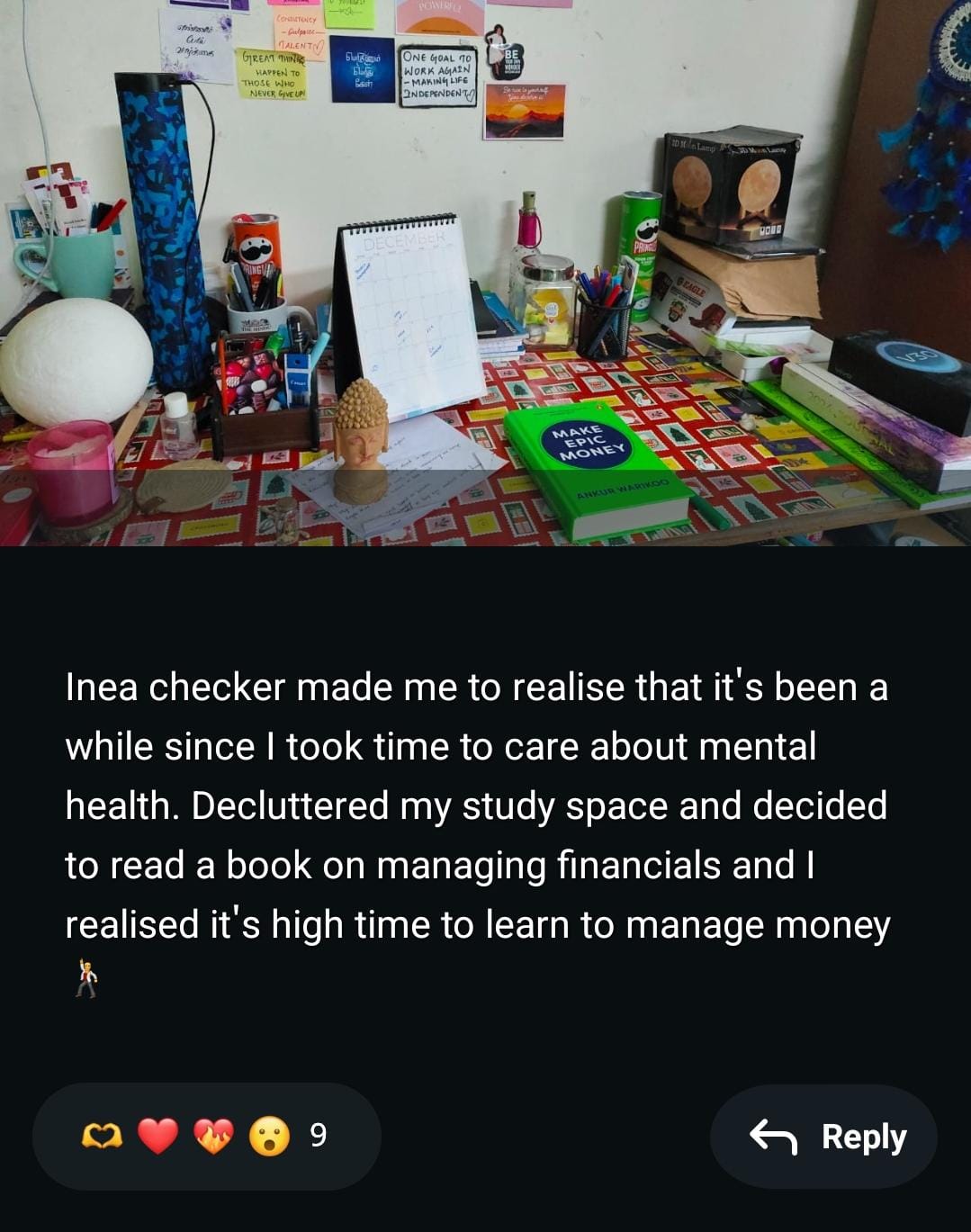Viewport: 971px width, 1232px height.
Task: View the emoji reactions on this post
Action: click(206, 1137)
